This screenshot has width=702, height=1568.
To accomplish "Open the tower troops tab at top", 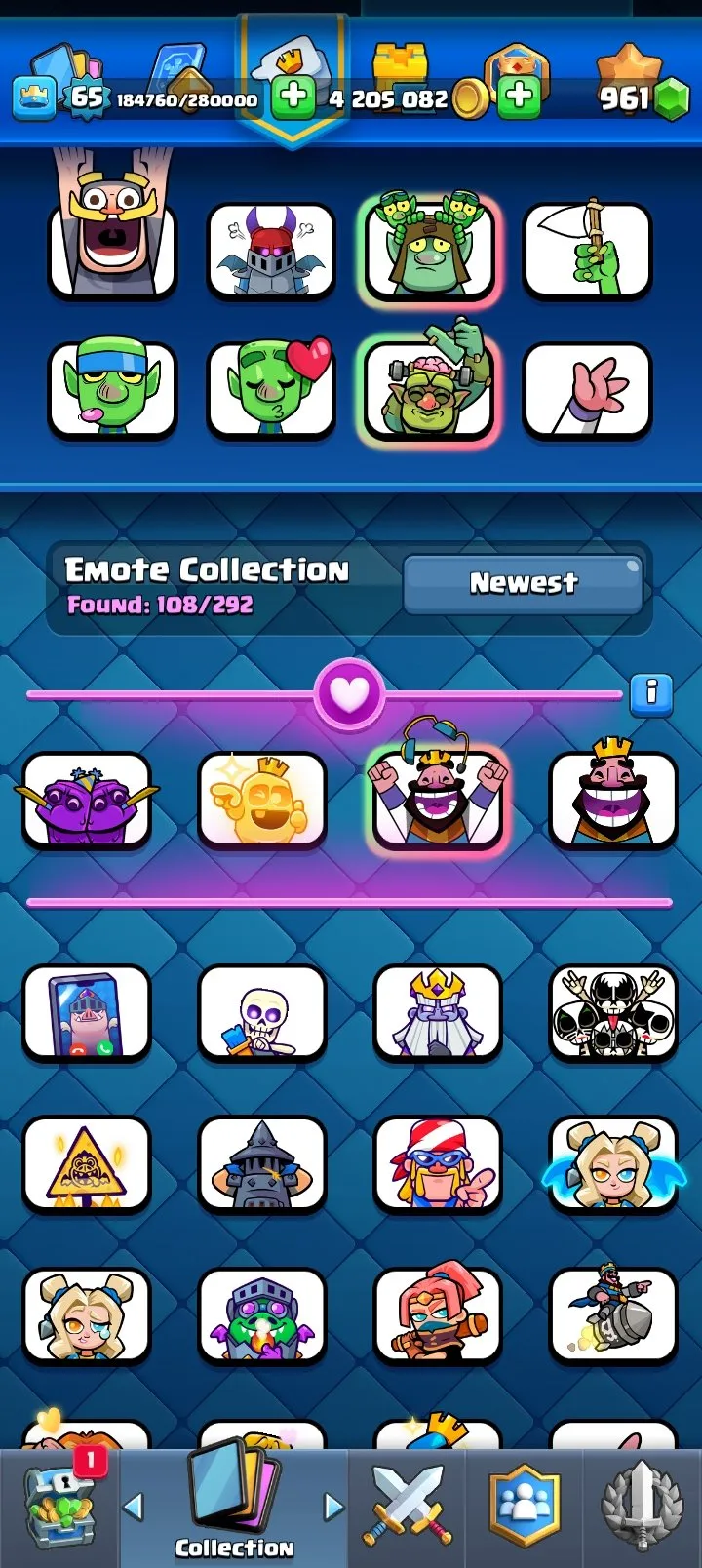I will pyautogui.click(x=402, y=68).
